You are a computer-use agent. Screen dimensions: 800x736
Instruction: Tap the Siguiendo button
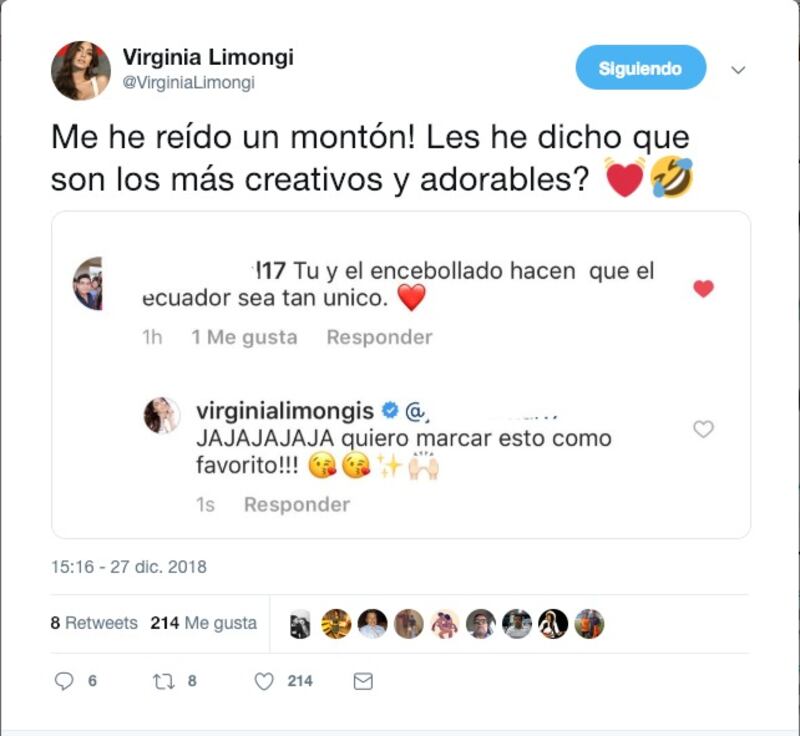point(640,69)
